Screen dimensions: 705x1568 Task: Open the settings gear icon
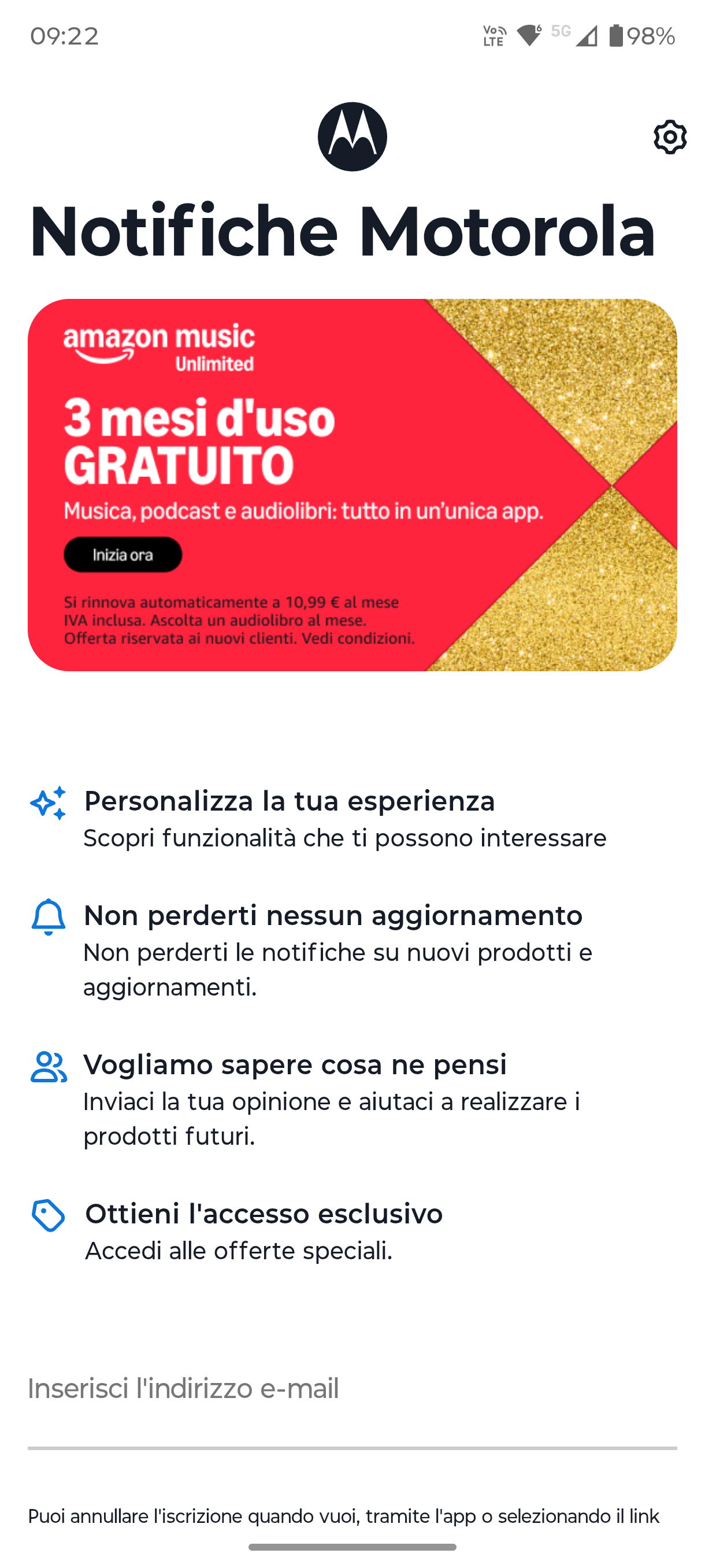tap(670, 137)
